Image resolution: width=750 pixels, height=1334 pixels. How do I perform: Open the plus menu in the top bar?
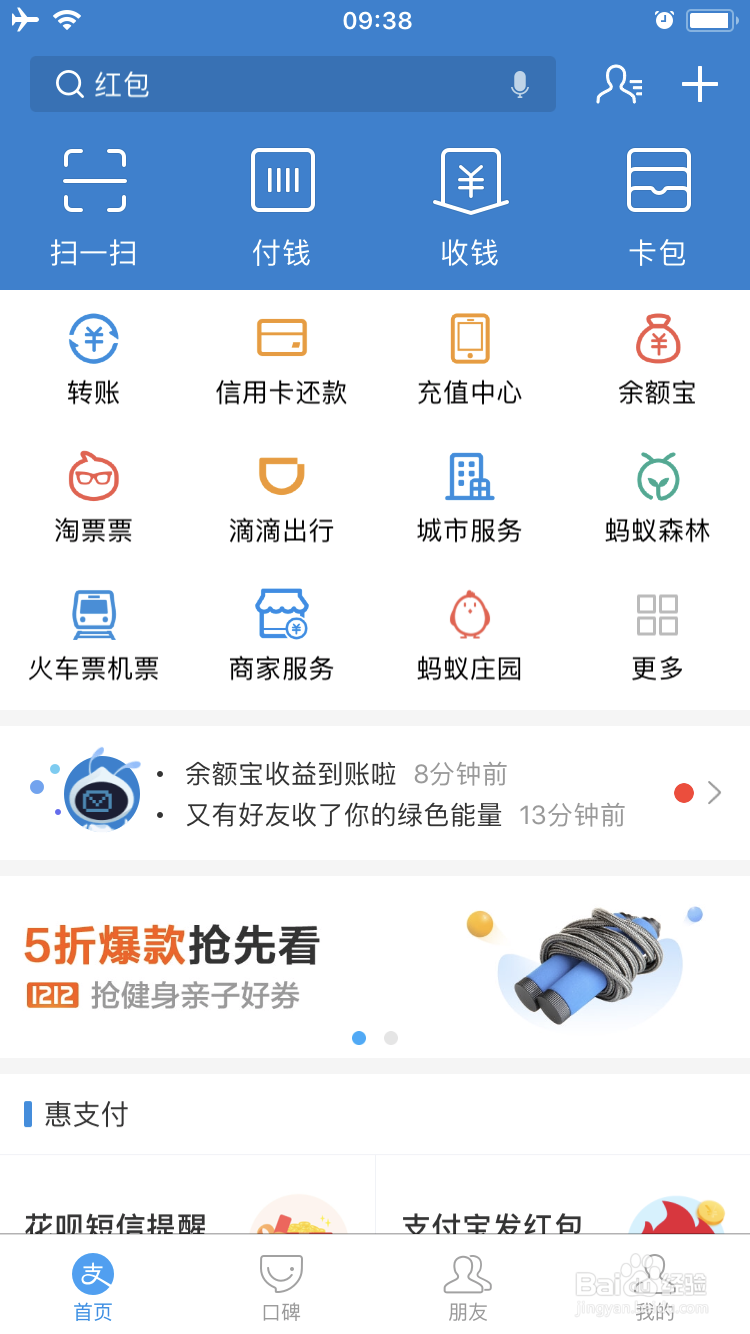click(700, 85)
